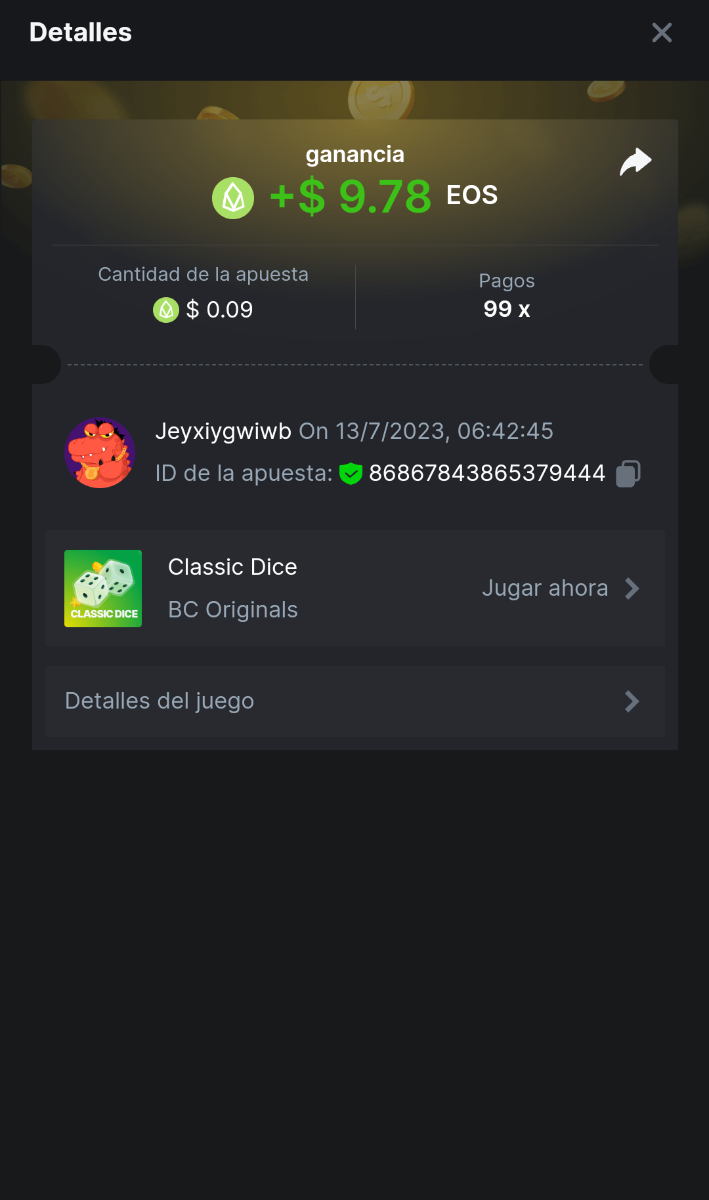
Task: Copy the bet ID number
Action: tap(628, 474)
